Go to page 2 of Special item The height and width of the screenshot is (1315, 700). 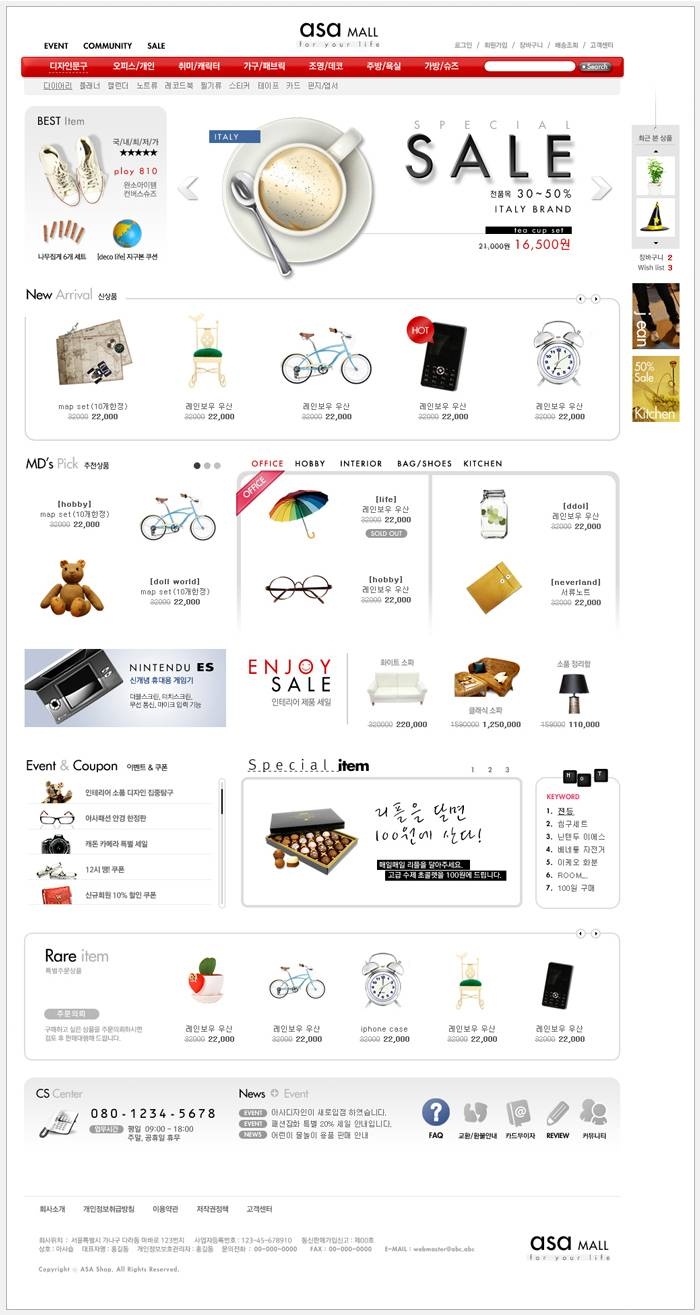point(489,770)
